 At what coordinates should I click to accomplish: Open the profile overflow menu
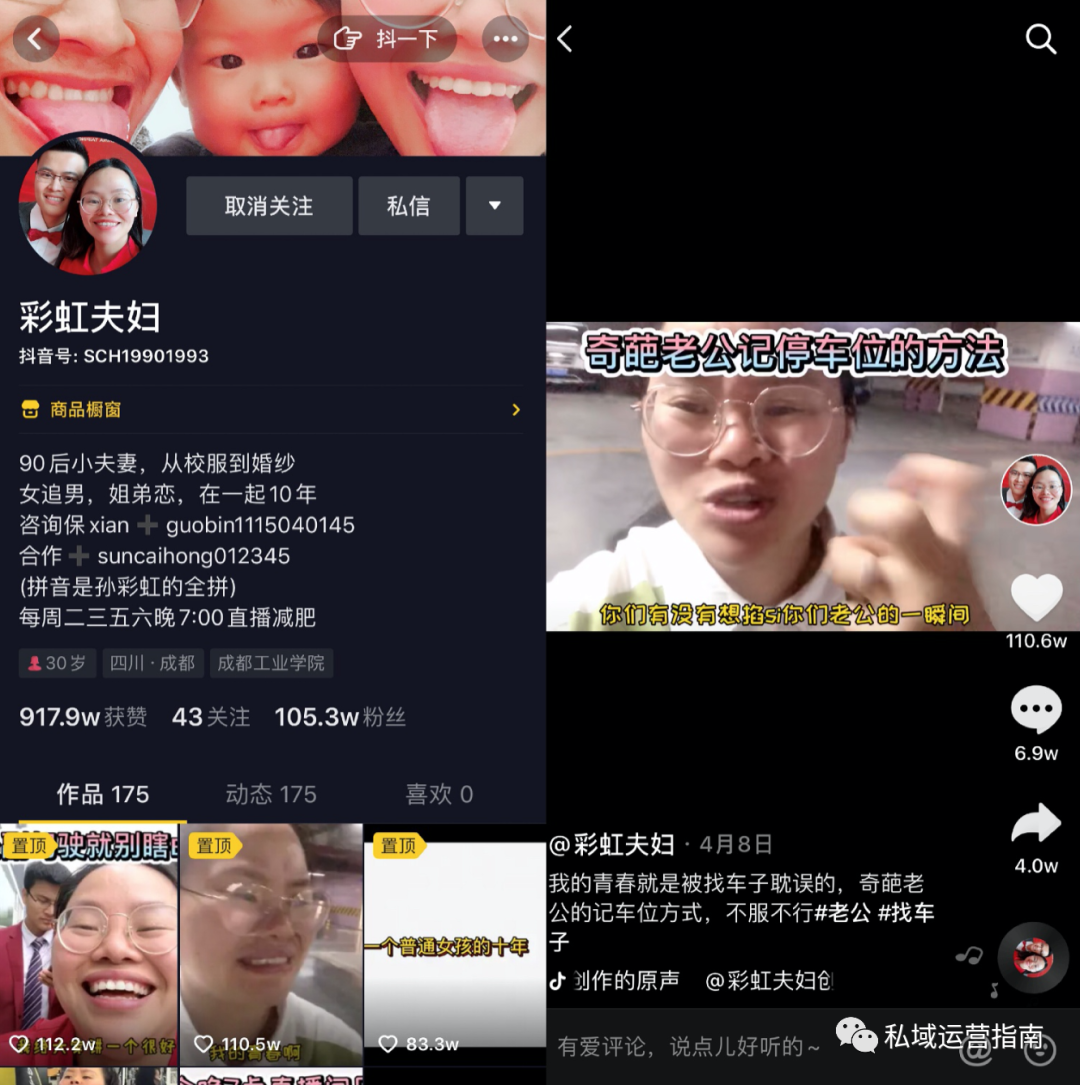click(x=505, y=39)
